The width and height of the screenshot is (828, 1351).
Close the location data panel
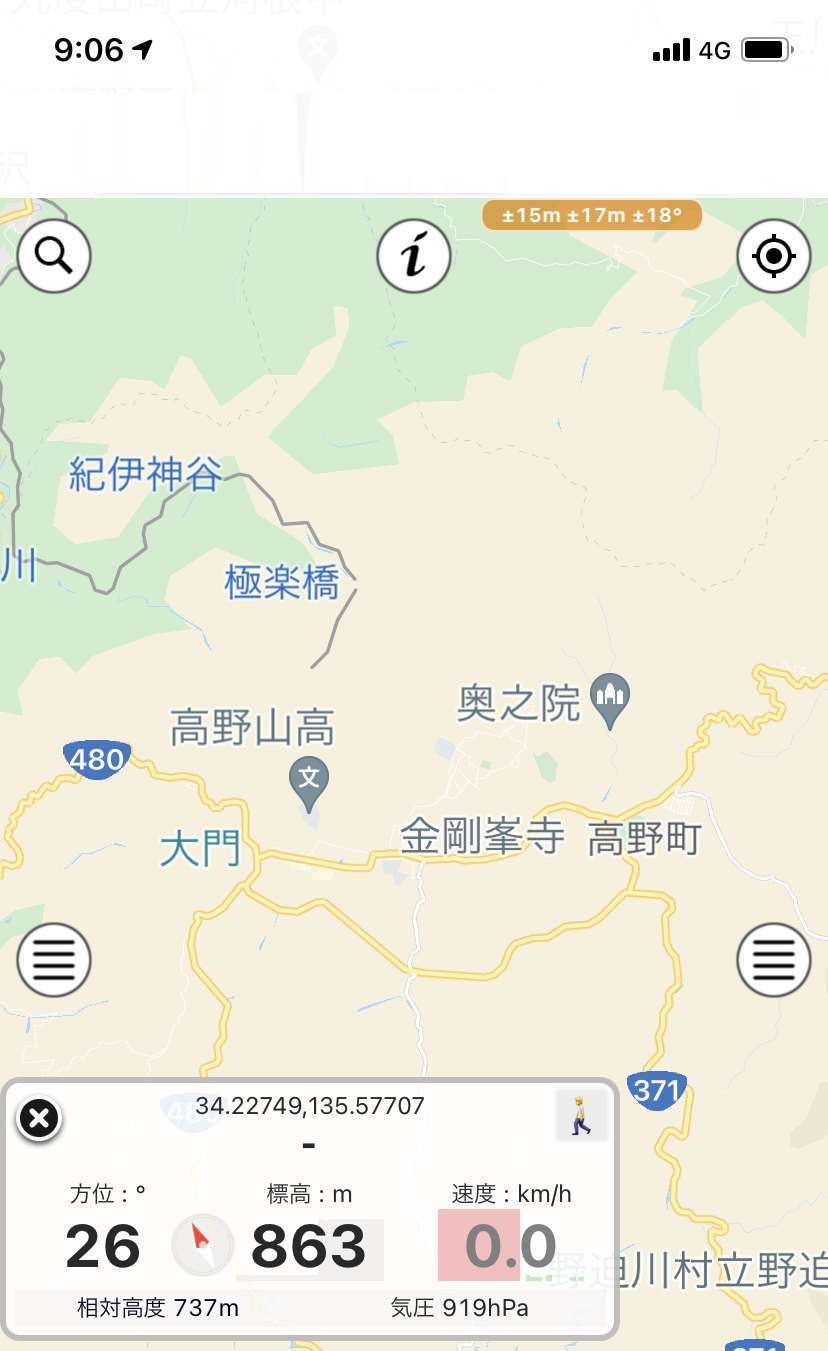point(39,1118)
